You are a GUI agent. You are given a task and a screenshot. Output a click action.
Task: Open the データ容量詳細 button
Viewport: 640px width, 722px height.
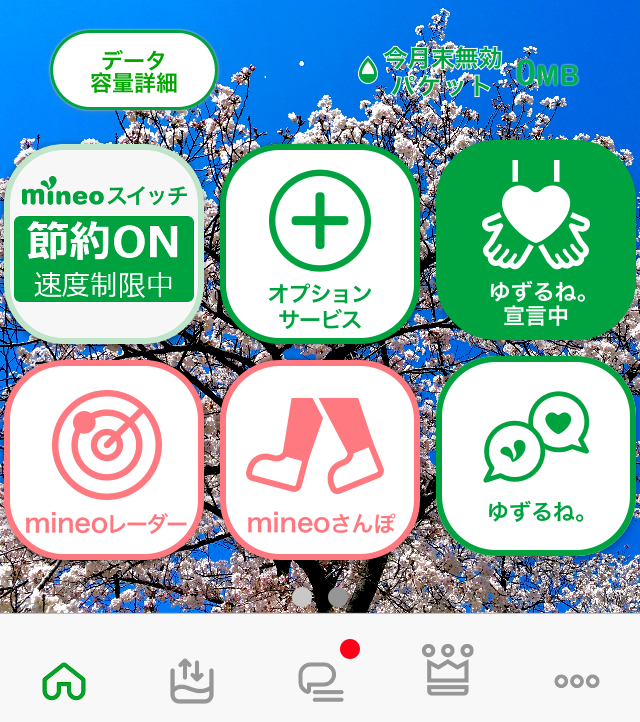(x=133, y=71)
